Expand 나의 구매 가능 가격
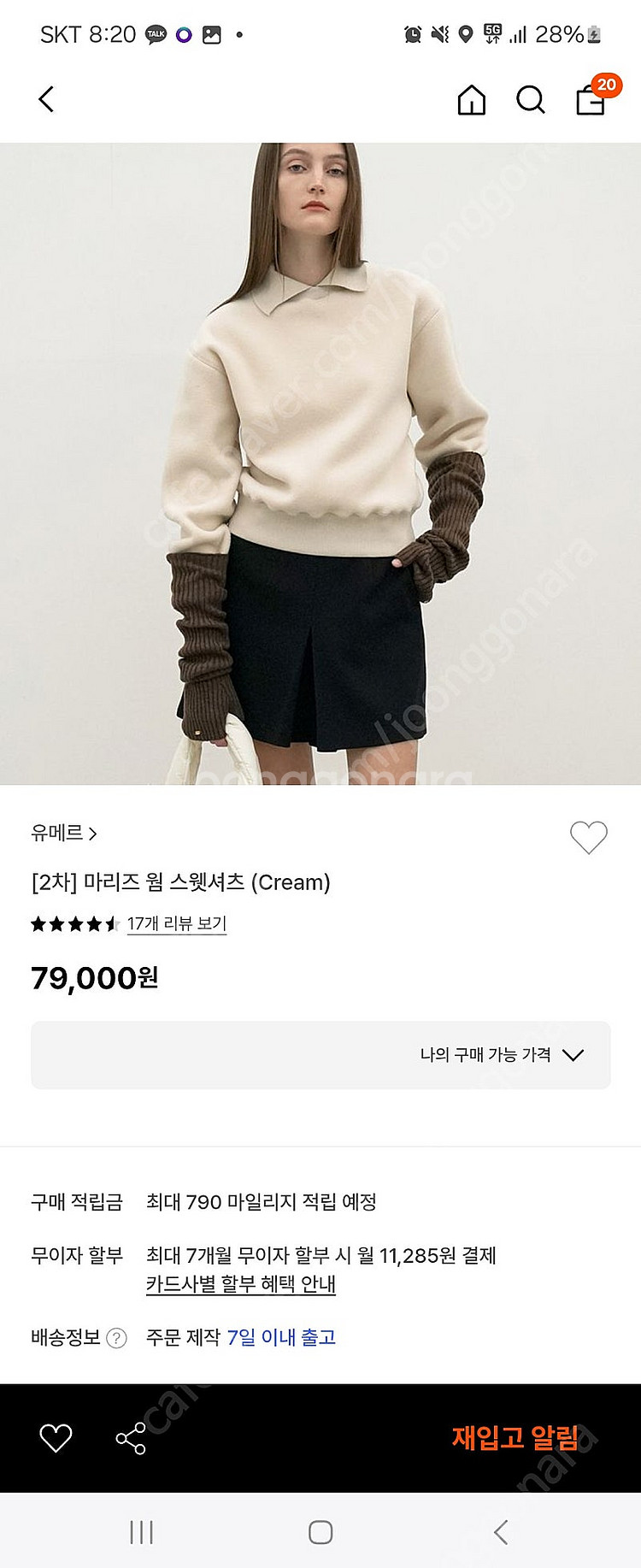The image size is (641, 1568). click(501, 1055)
